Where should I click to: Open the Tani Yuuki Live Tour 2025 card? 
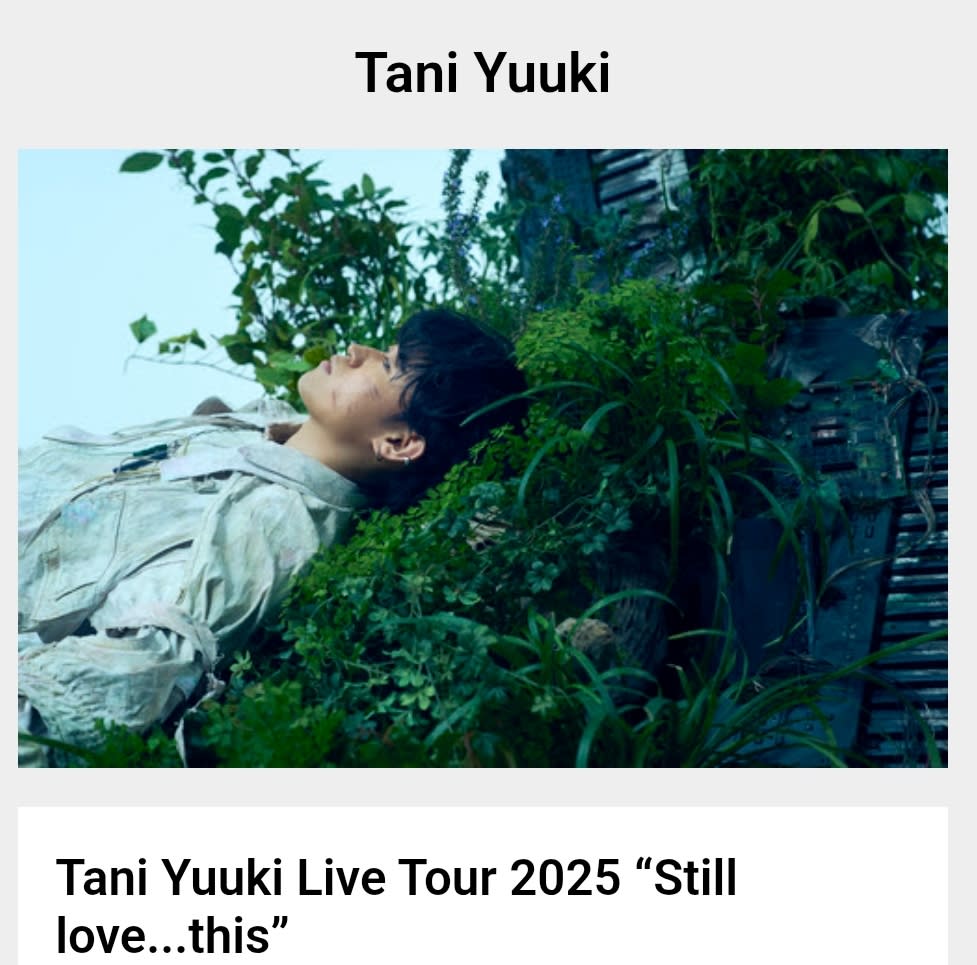click(396, 905)
